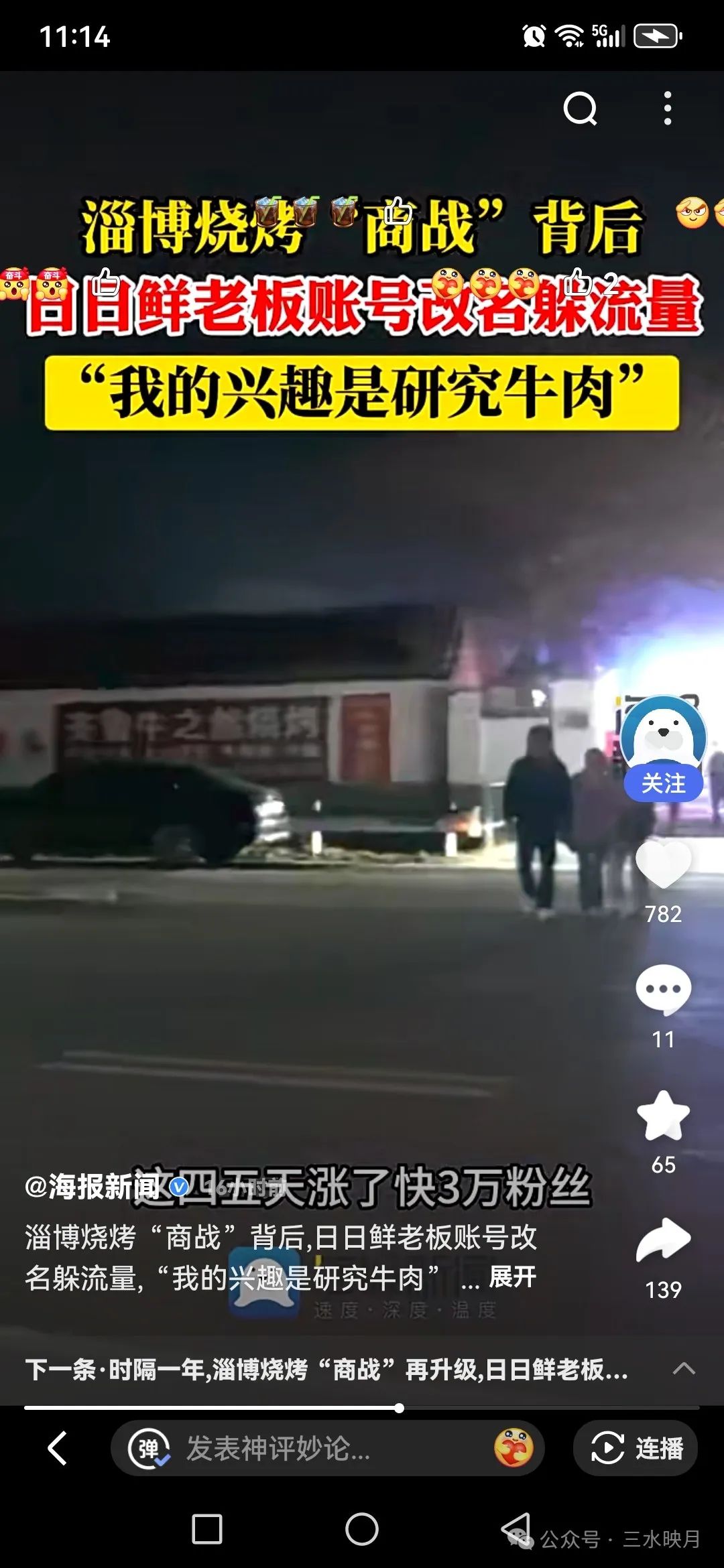Go back with the left arrow

[58, 1449]
